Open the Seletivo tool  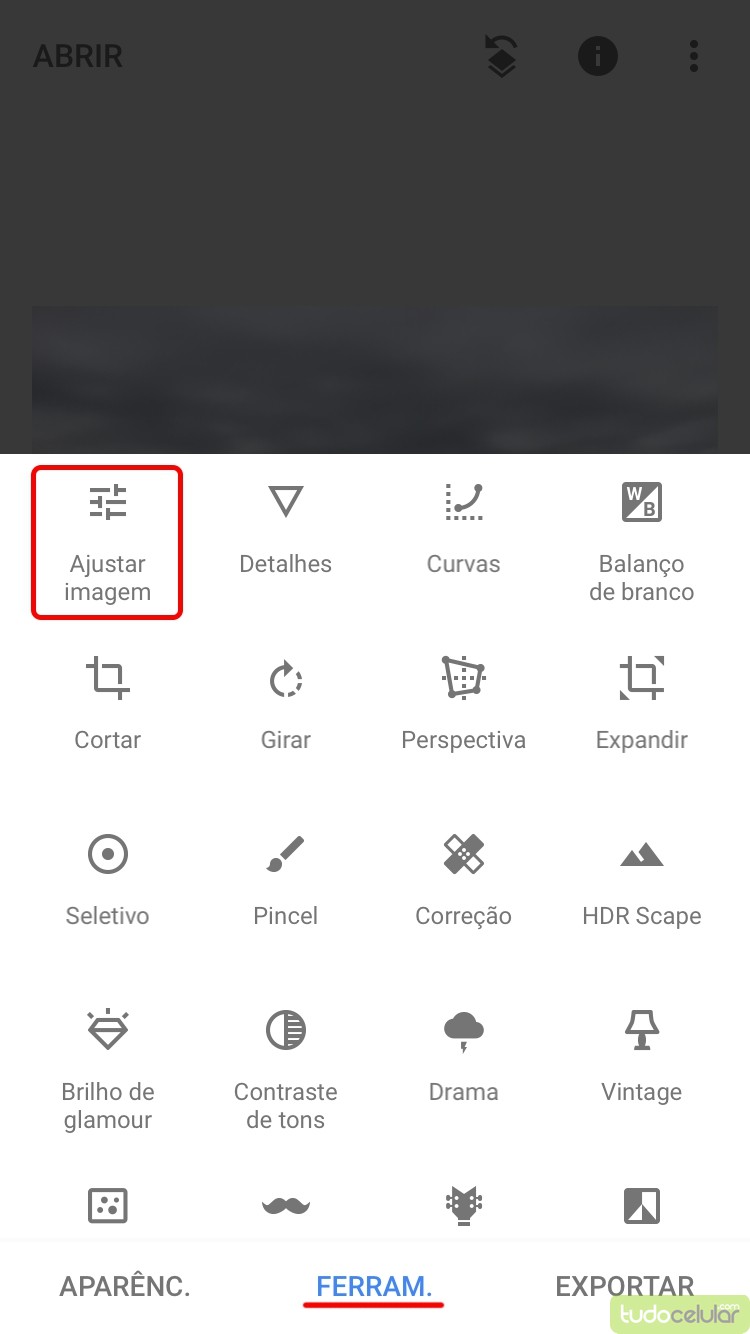click(x=107, y=881)
